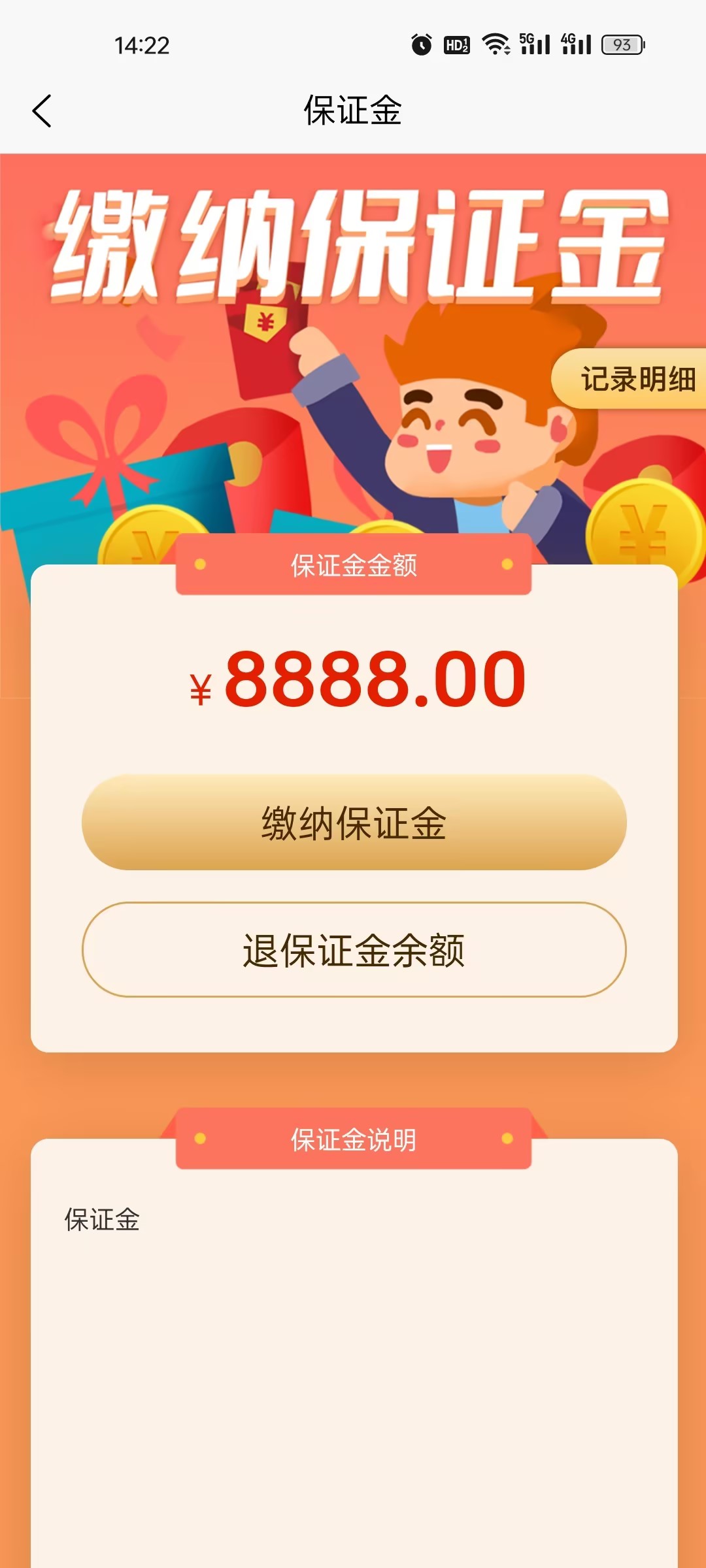Select 退保证金余额 to refund deposit balance
This screenshot has height=1568, width=706.
point(354,950)
